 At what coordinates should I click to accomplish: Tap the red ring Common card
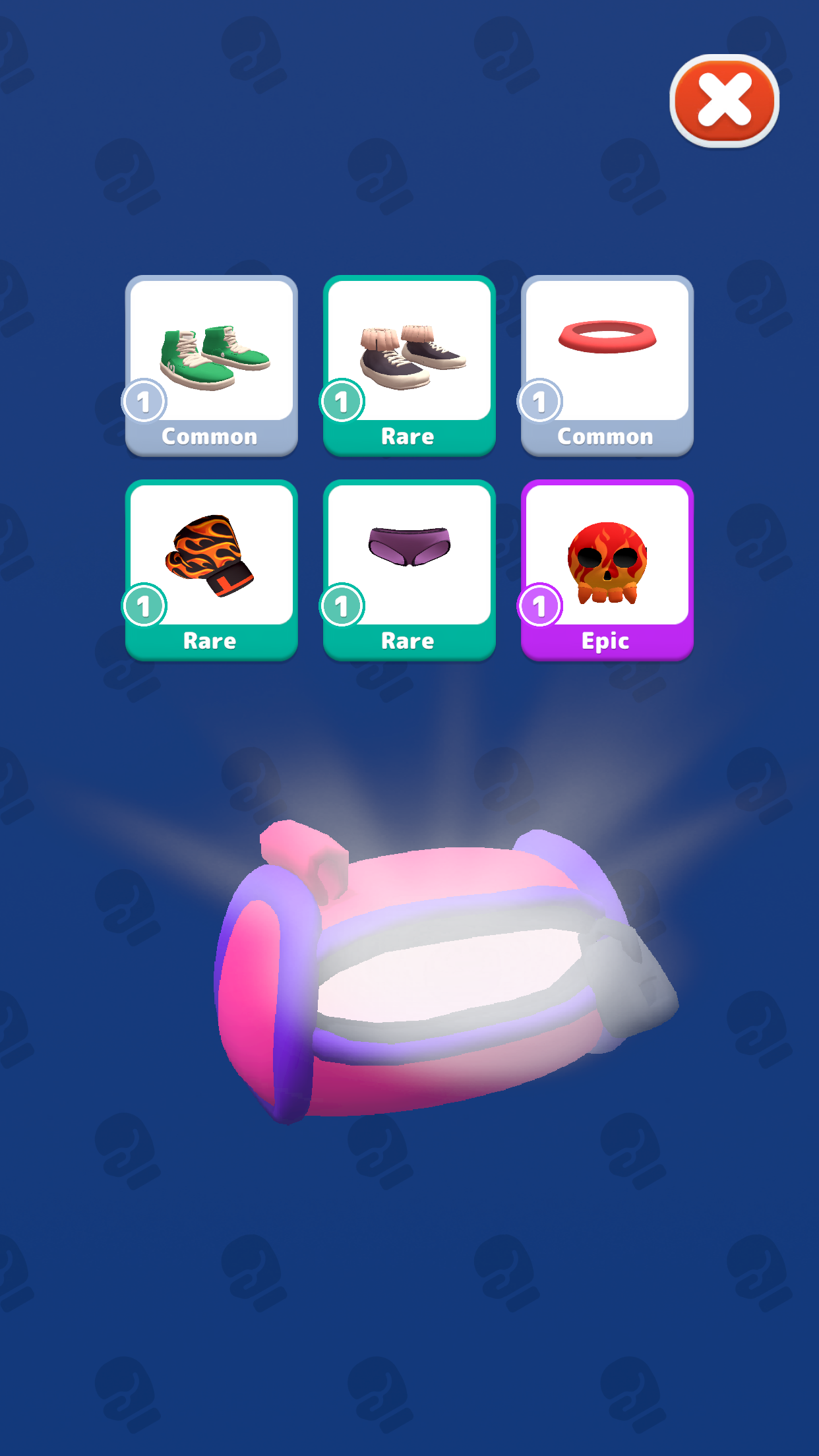tap(607, 366)
